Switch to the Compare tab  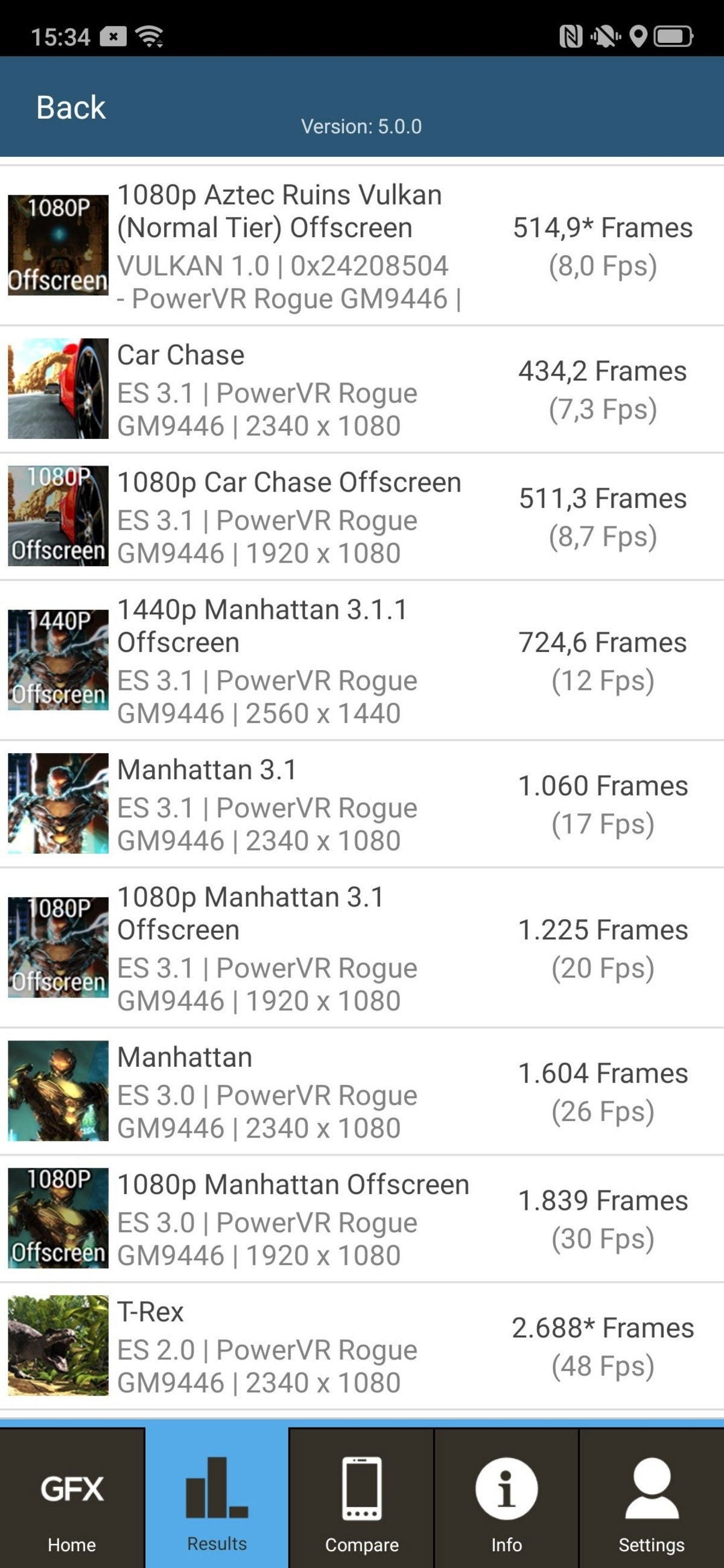[361, 1499]
